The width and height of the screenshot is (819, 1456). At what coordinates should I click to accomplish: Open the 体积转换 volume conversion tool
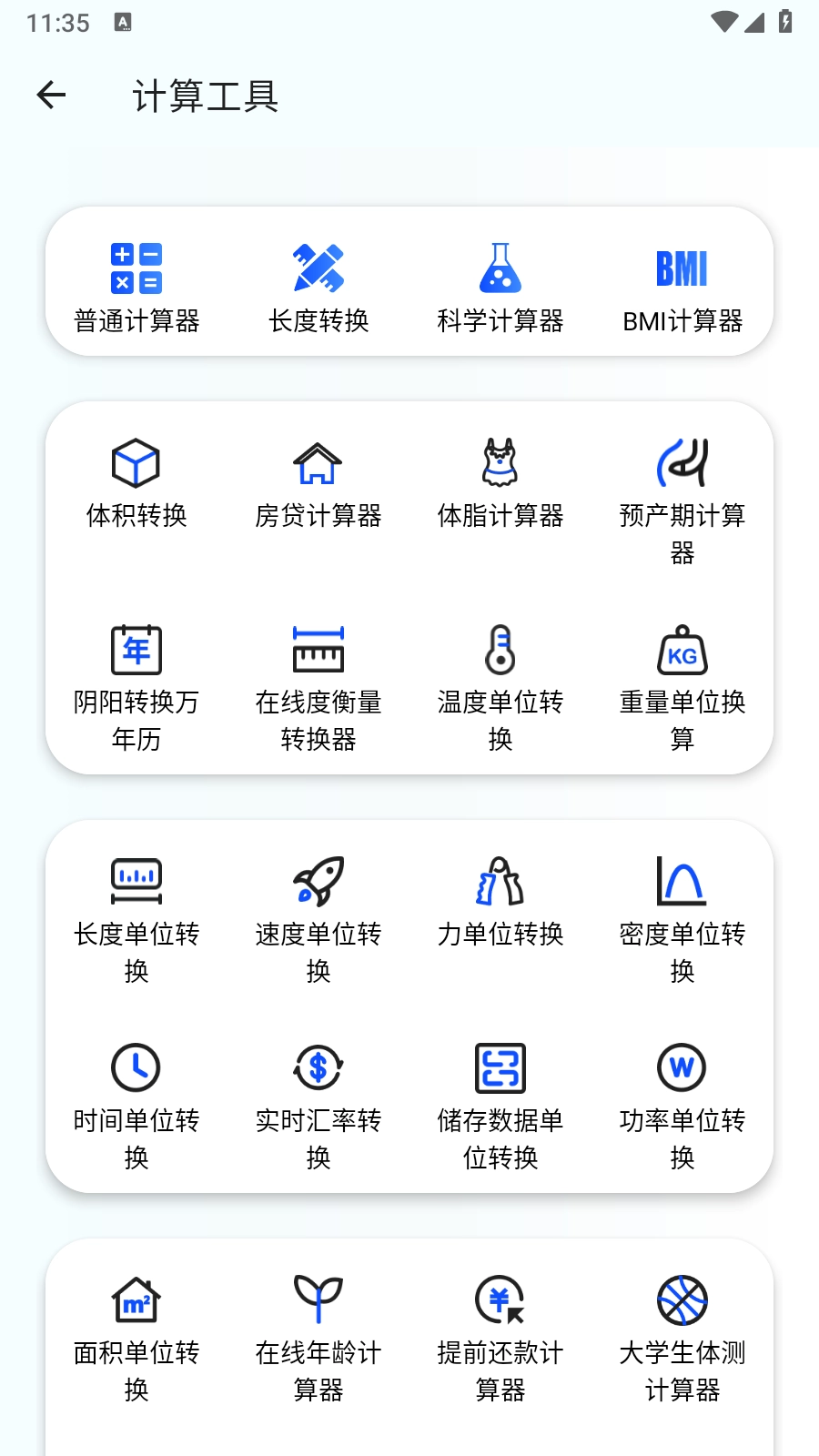tap(136, 482)
